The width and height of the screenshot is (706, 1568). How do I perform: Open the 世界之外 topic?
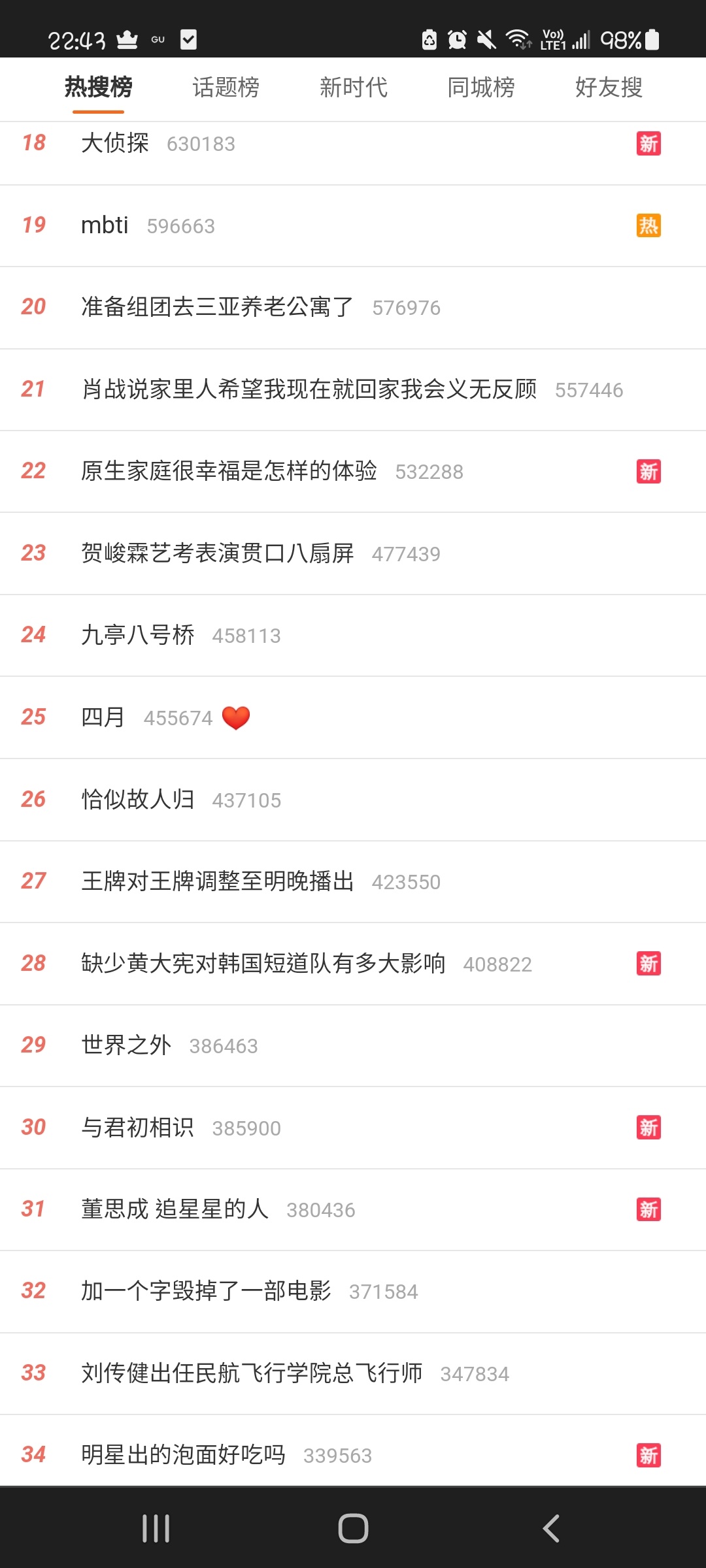(353, 1046)
